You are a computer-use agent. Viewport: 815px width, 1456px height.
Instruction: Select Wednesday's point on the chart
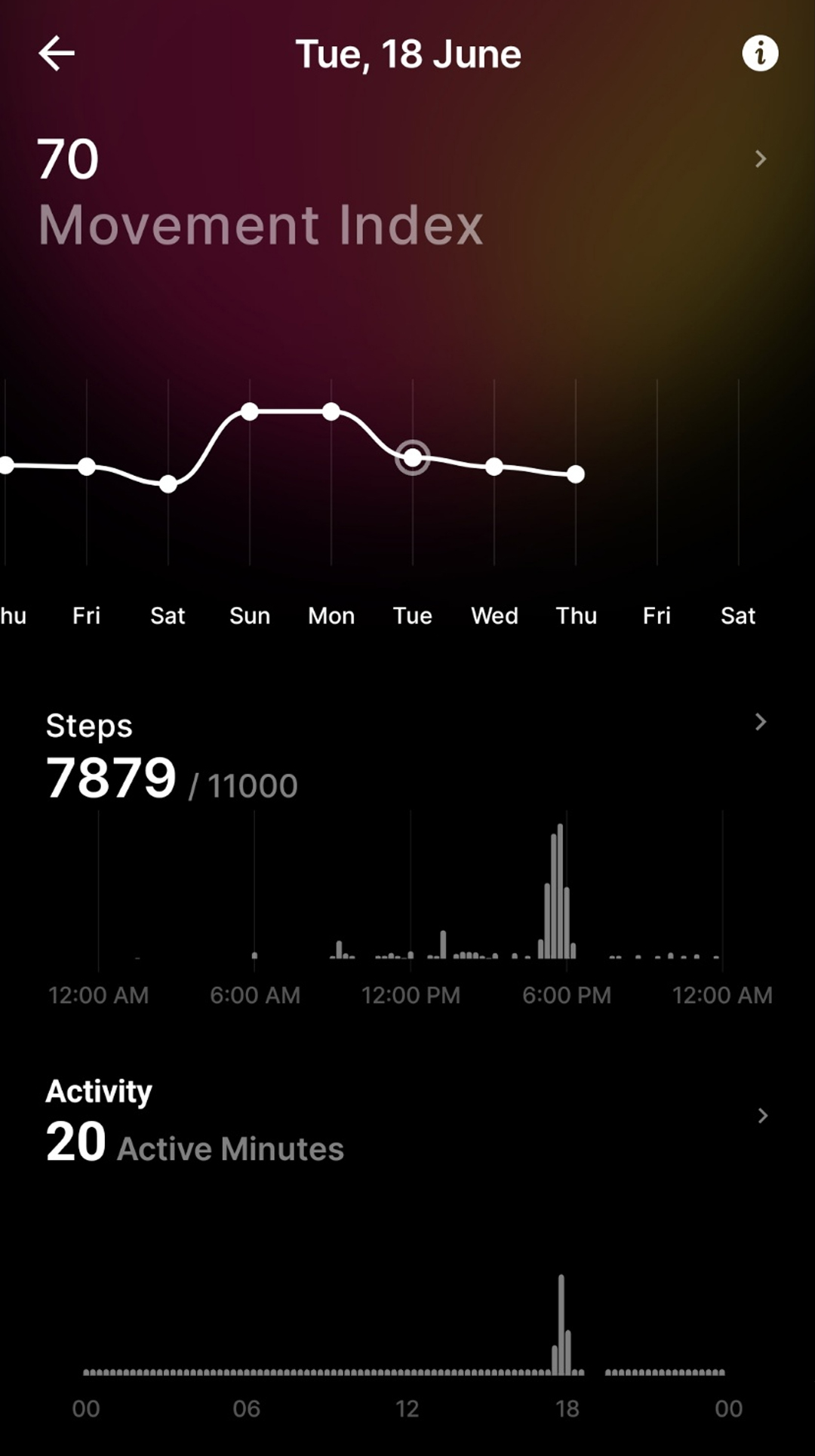(x=494, y=467)
